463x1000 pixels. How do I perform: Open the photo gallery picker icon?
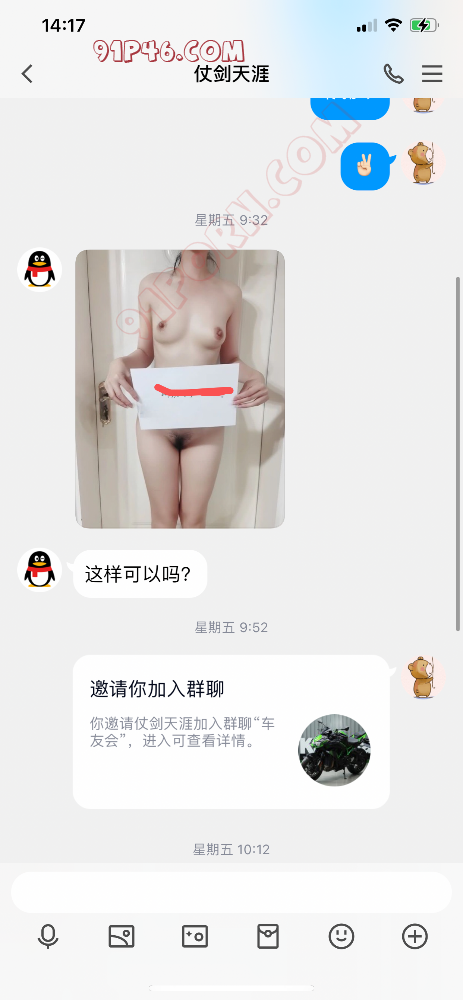pyautogui.click(x=121, y=936)
